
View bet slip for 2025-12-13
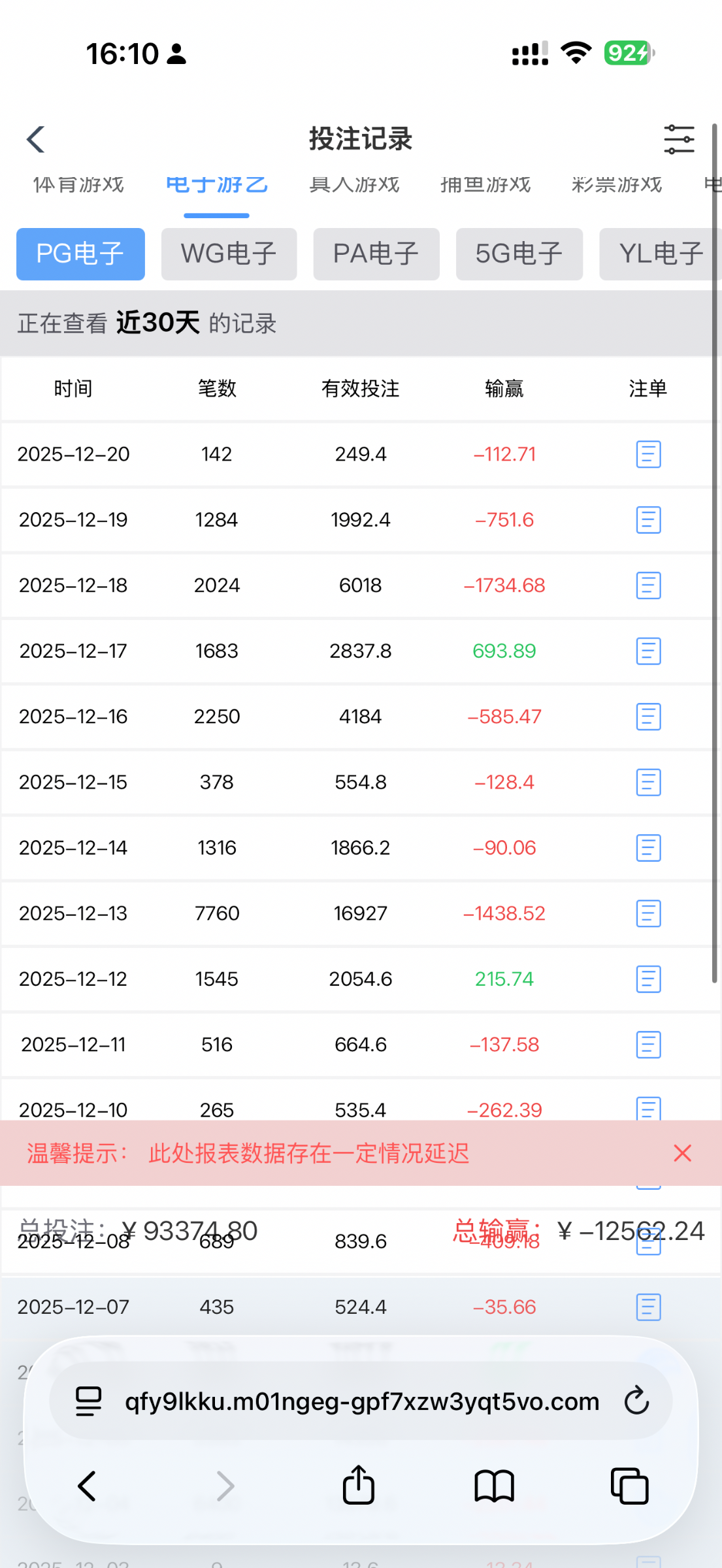coord(648,913)
